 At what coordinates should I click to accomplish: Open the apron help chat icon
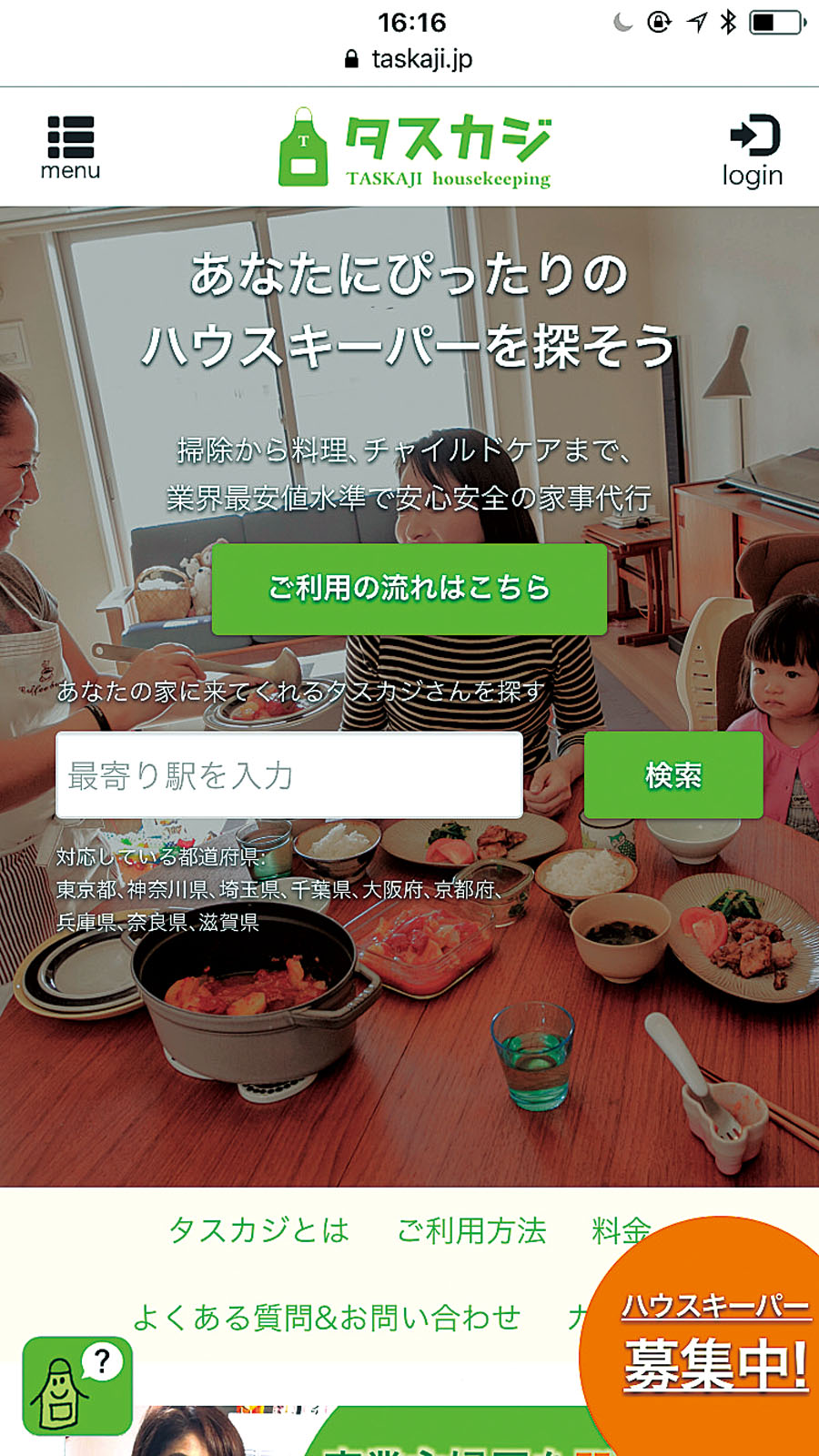point(77,1385)
